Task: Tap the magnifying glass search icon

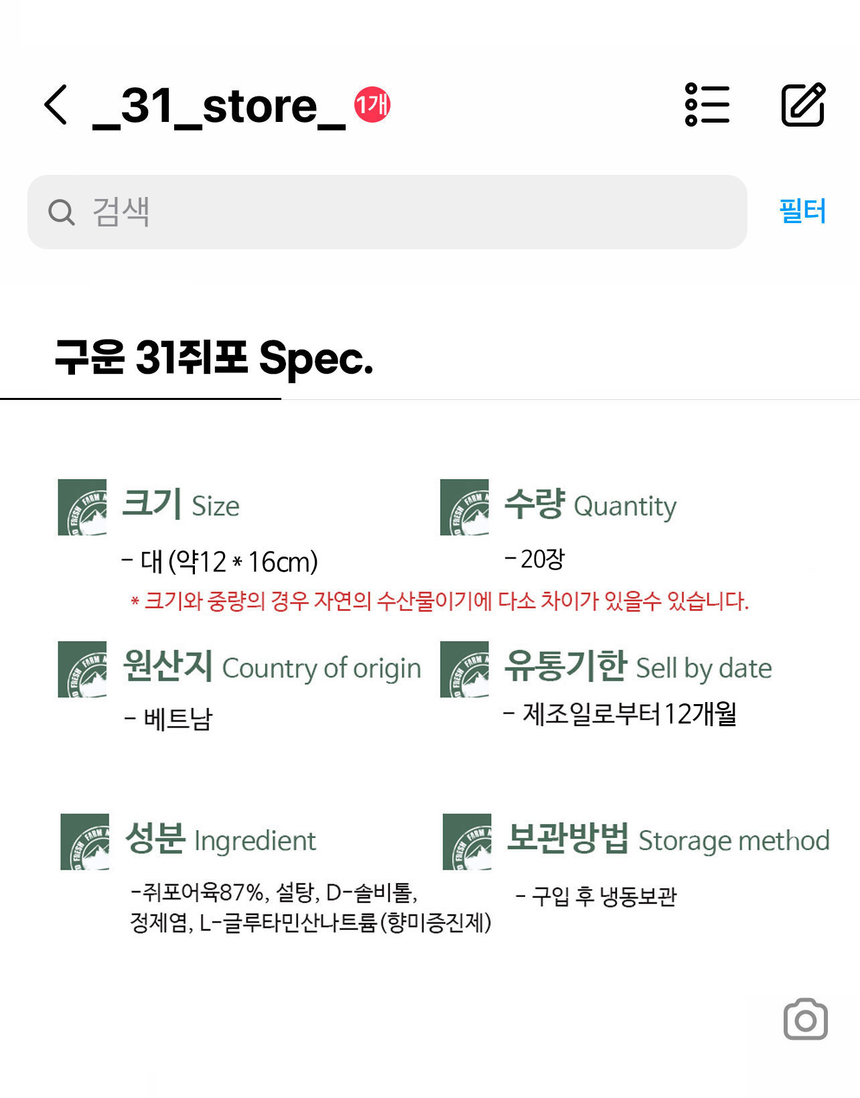Action: [61, 211]
